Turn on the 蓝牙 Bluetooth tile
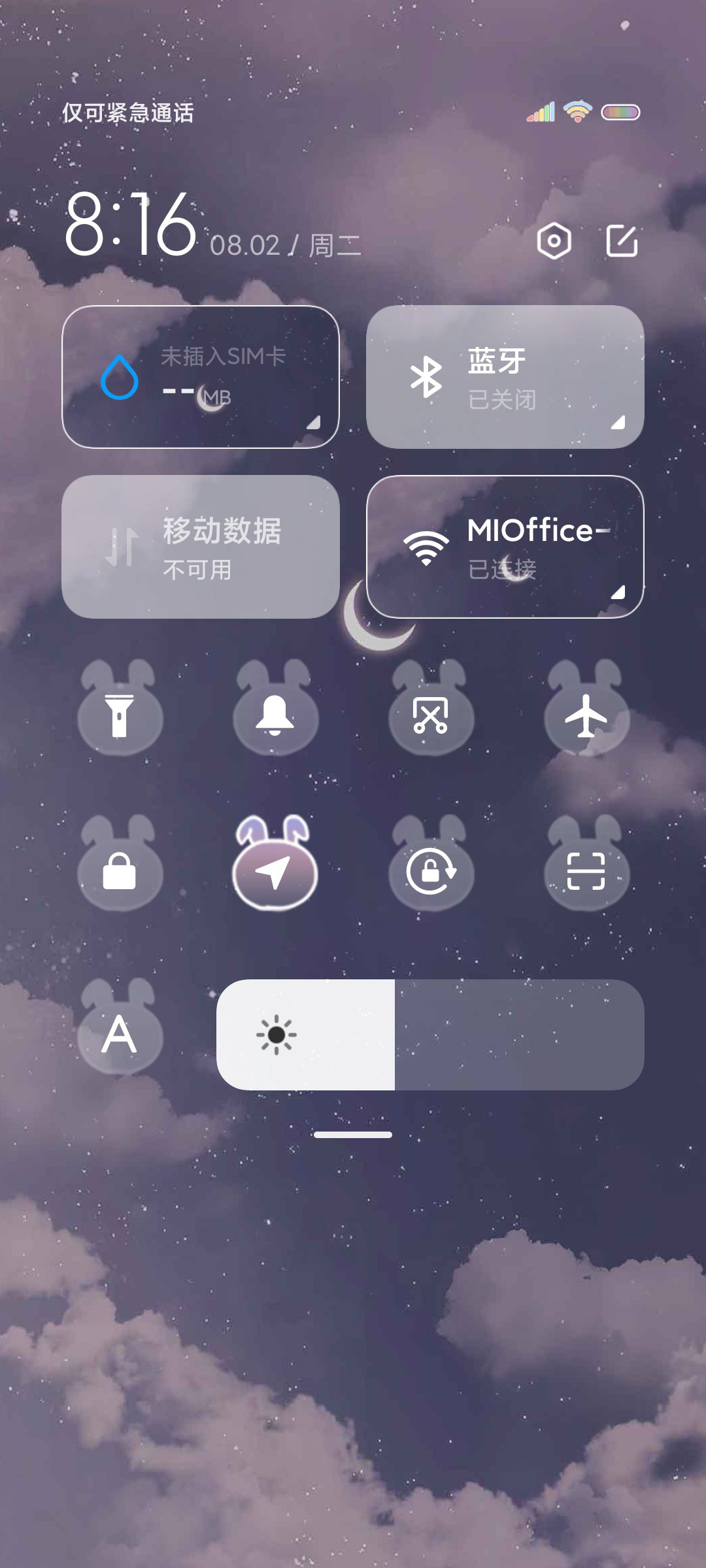 [505, 377]
